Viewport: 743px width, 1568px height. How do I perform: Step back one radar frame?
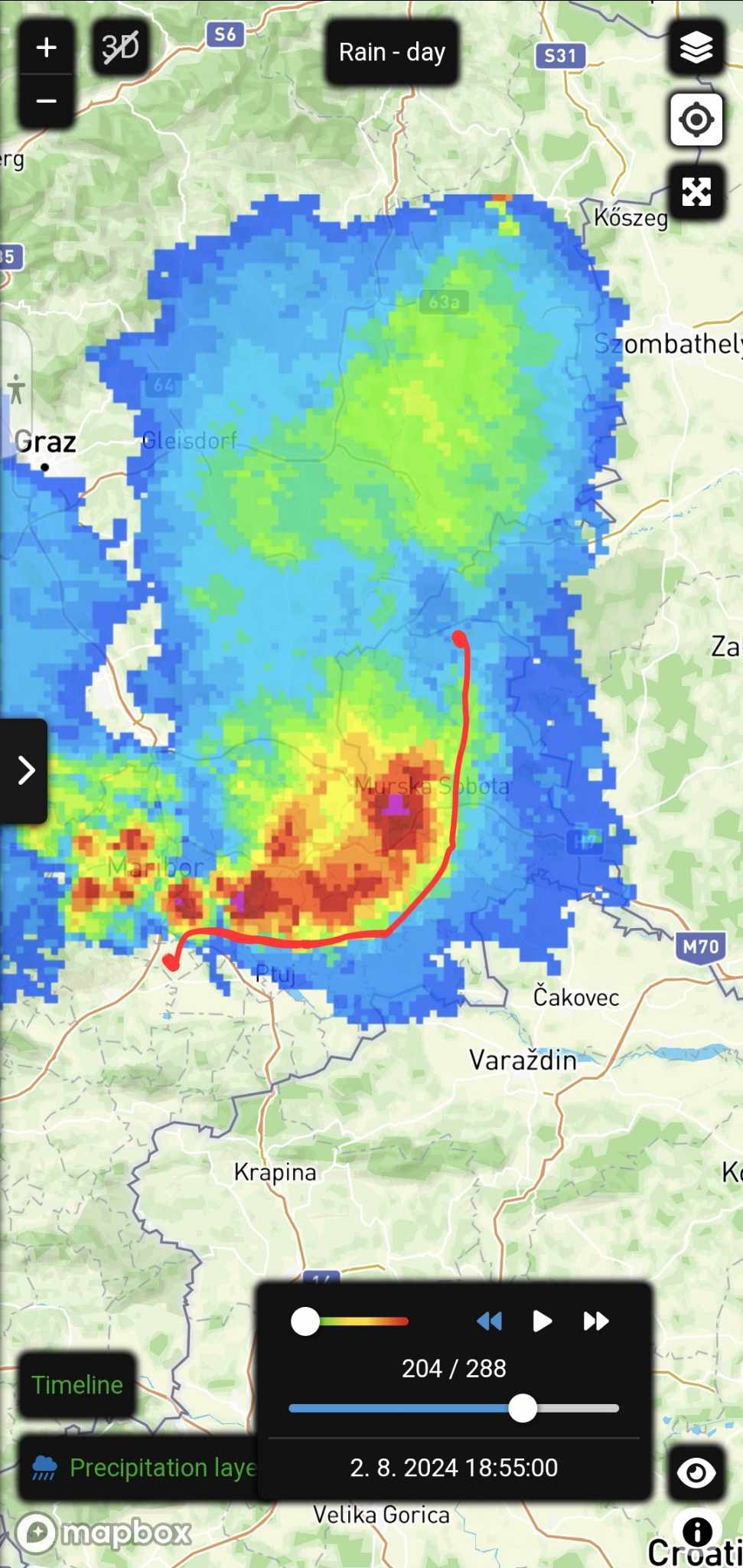click(489, 1321)
